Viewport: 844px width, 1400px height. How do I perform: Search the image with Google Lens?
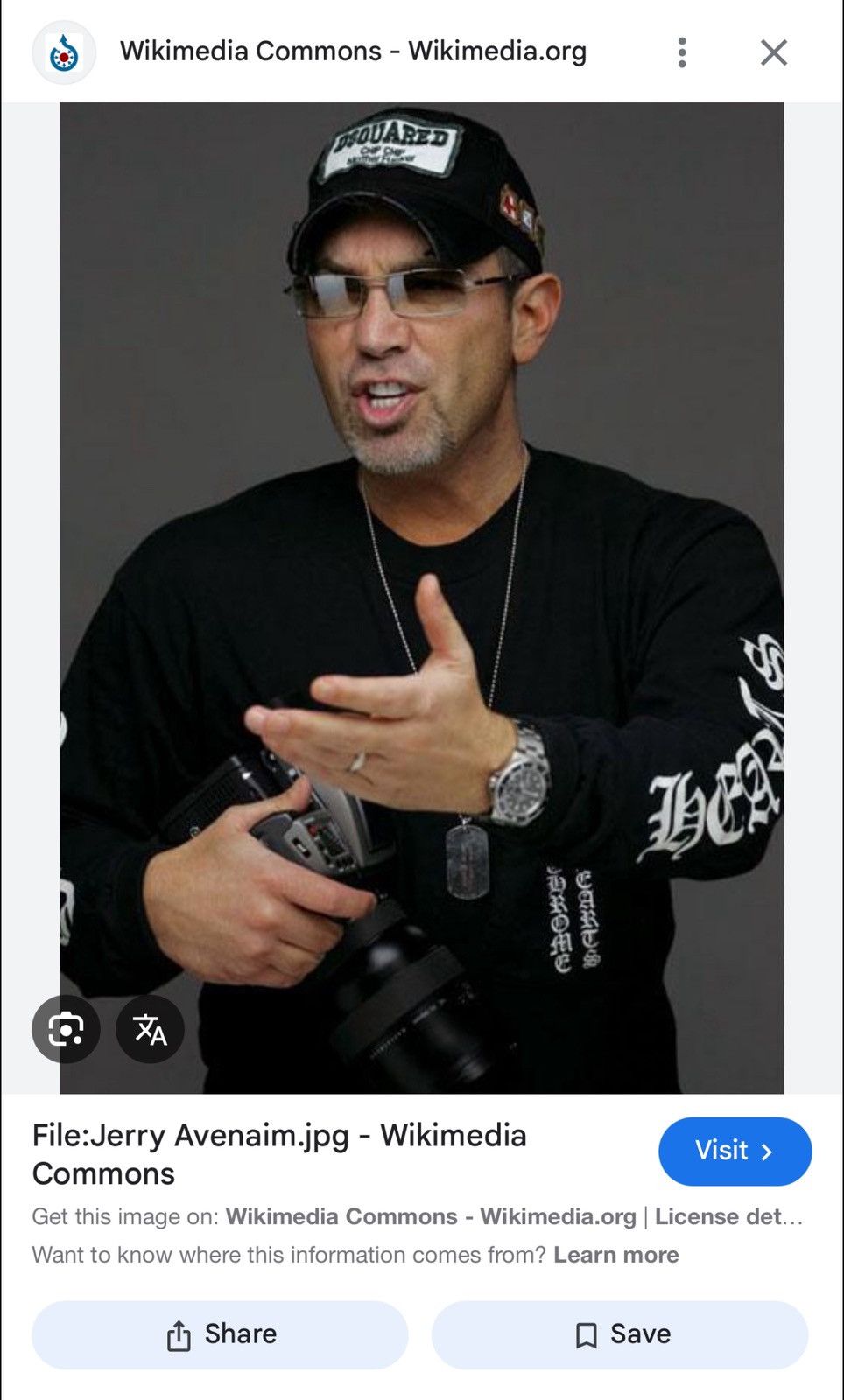(66, 1029)
